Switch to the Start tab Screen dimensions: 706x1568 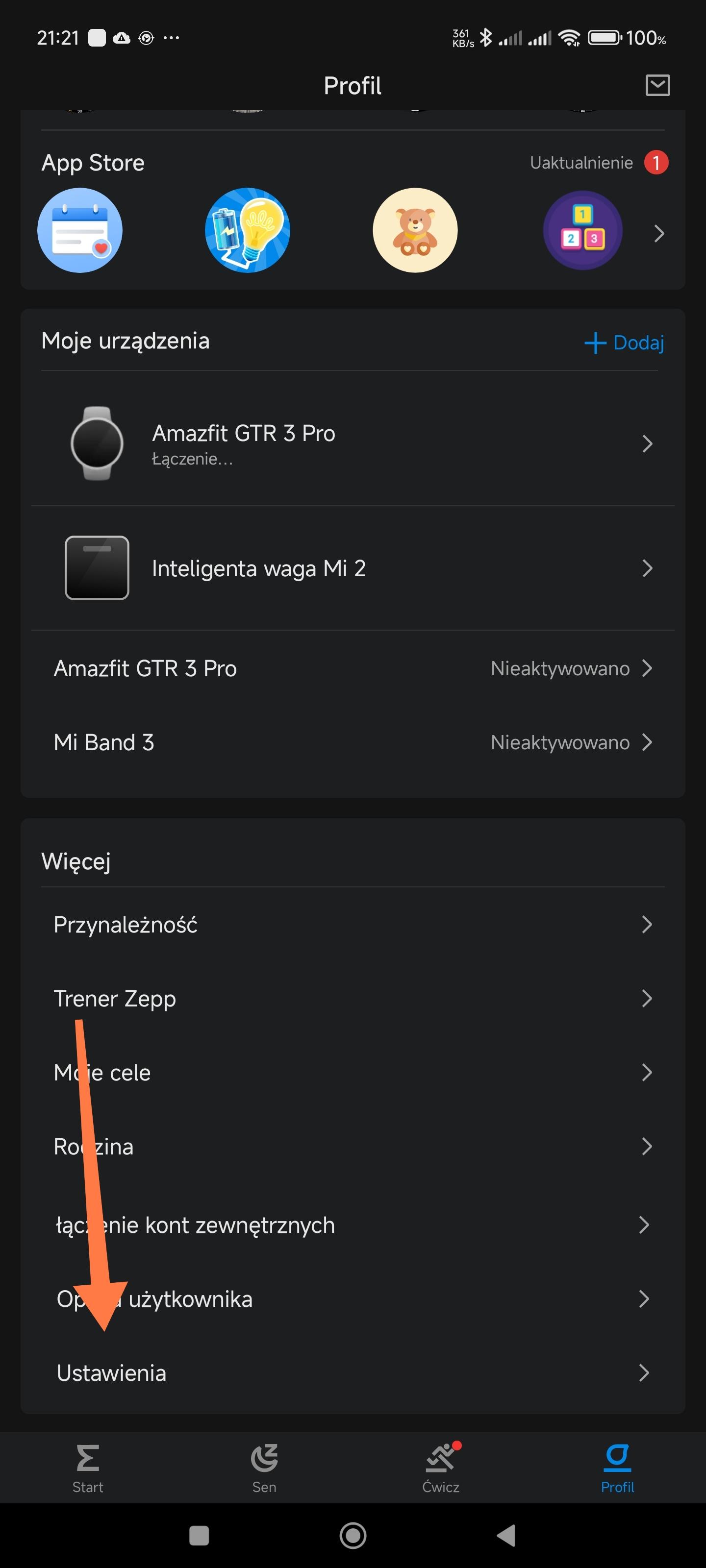point(88,1468)
